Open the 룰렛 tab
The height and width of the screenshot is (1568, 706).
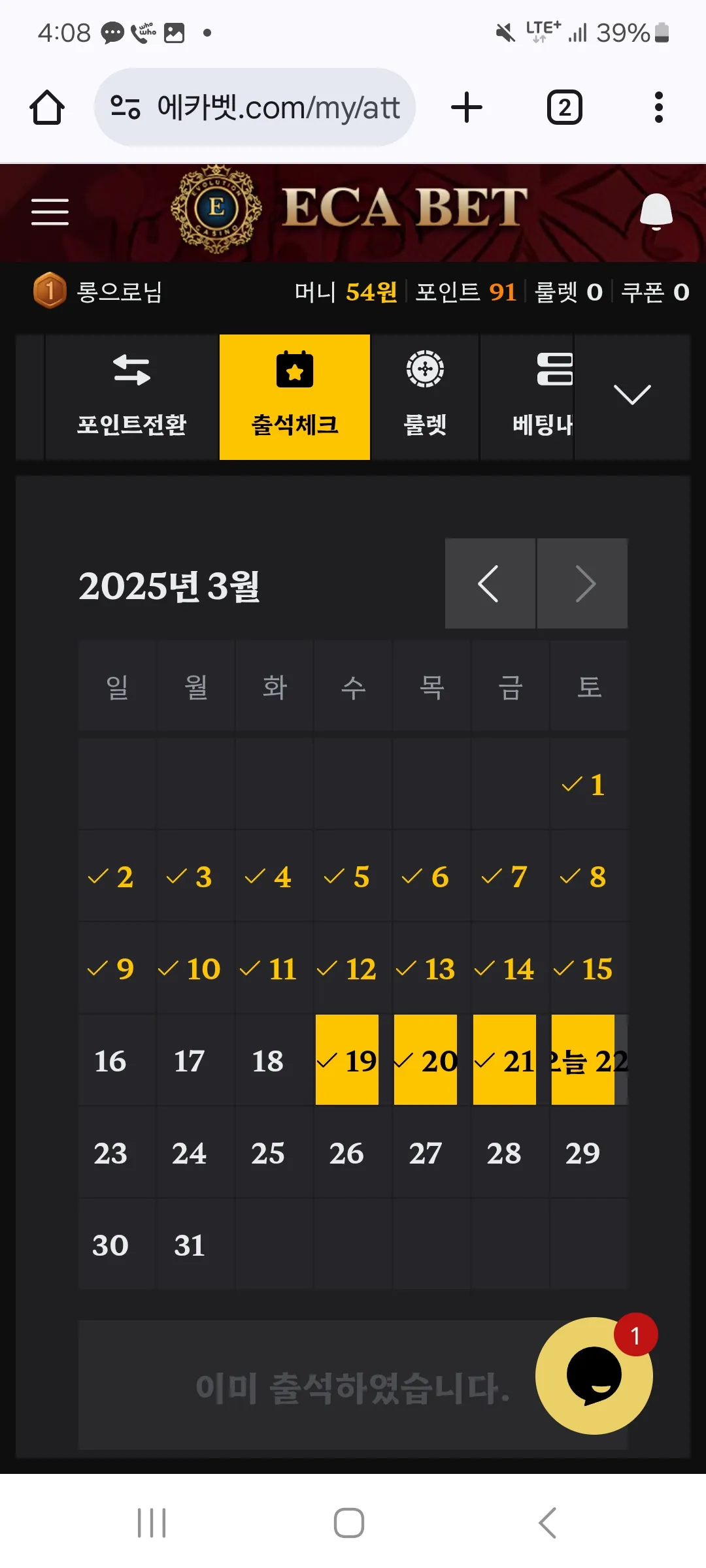(x=425, y=397)
